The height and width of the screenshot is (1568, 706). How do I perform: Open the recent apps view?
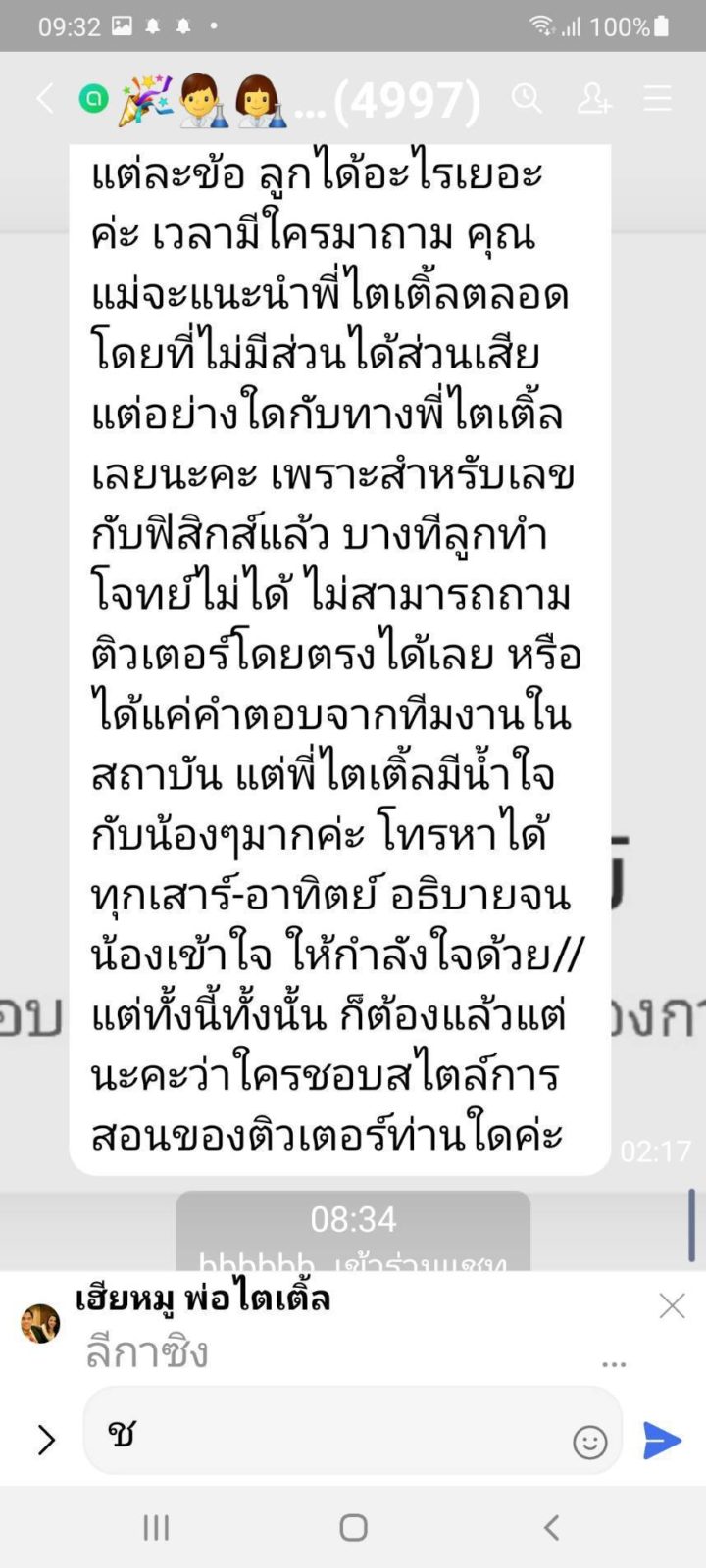pos(156,1527)
